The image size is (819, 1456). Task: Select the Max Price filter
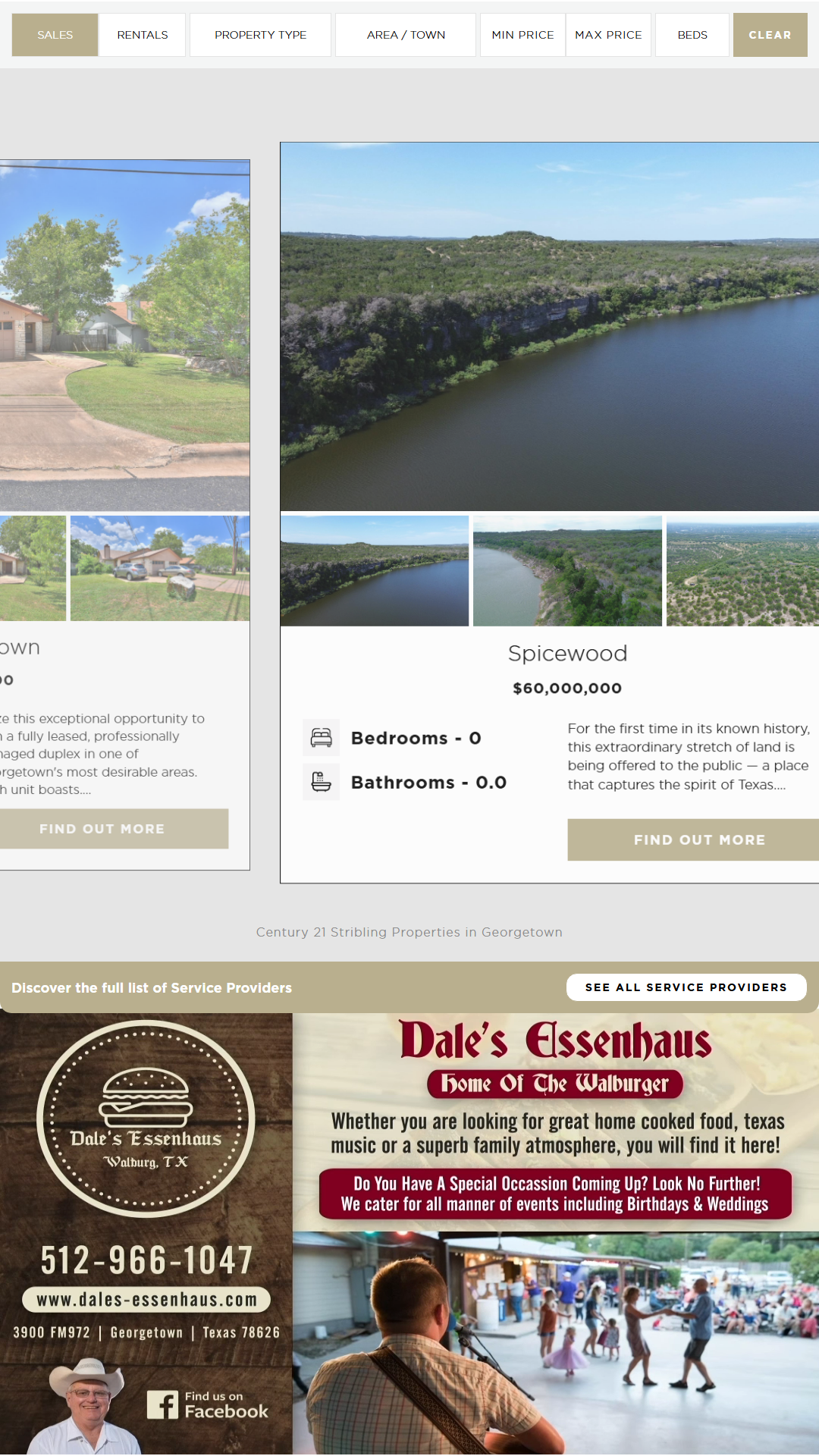click(608, 35)
